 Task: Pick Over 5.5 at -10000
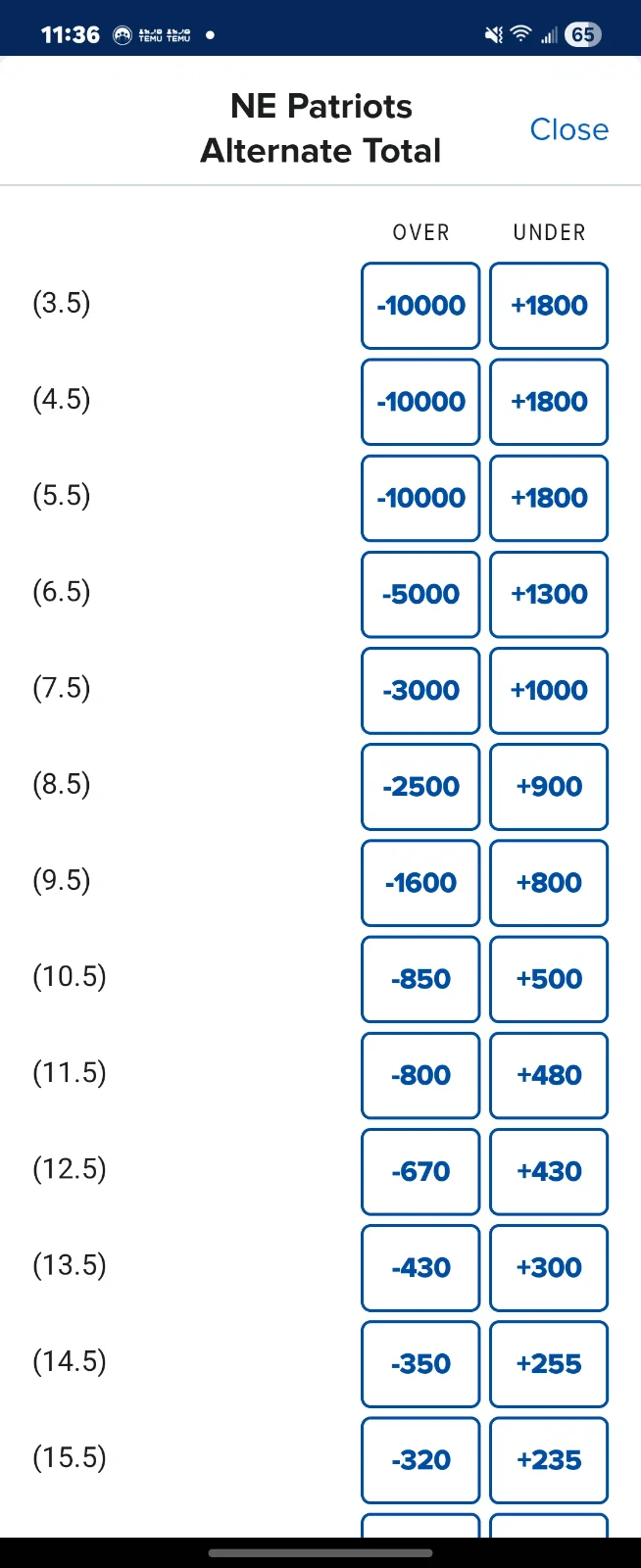(420, 497)
